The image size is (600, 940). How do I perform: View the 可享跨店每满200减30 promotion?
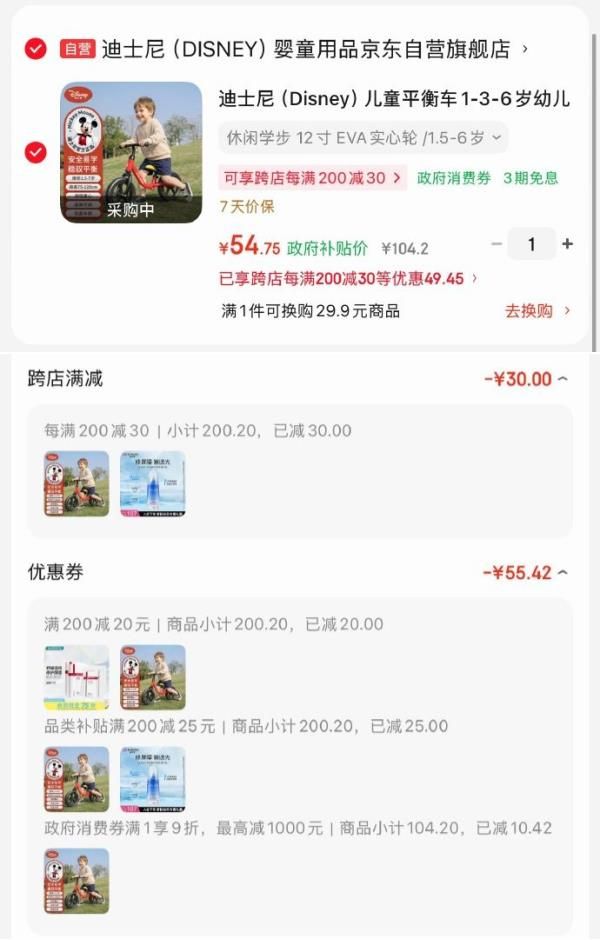(312, 178)
